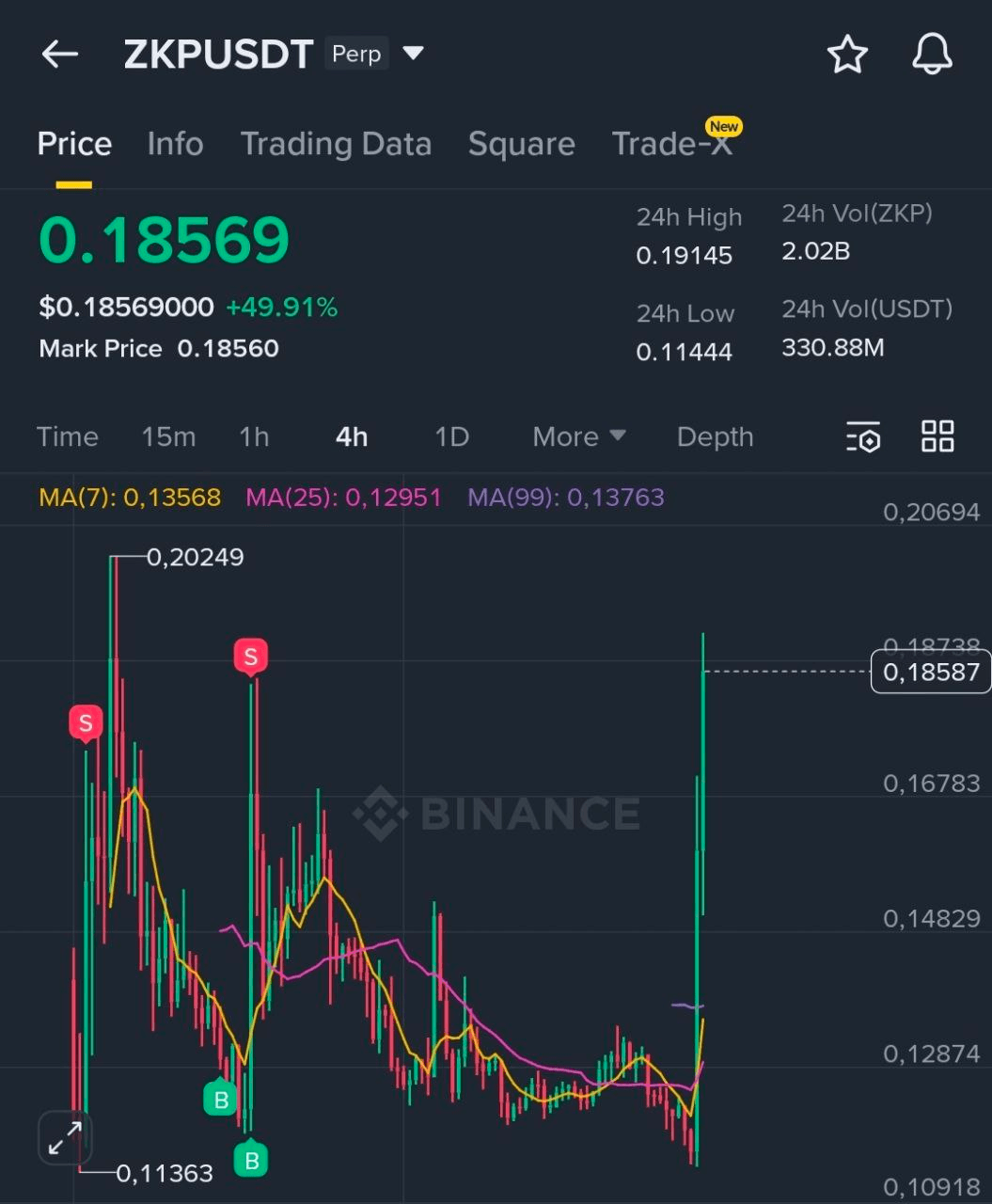Show the Depth chart
Viewport: 992px width, 1204px height.
click(x=715, y=436)
